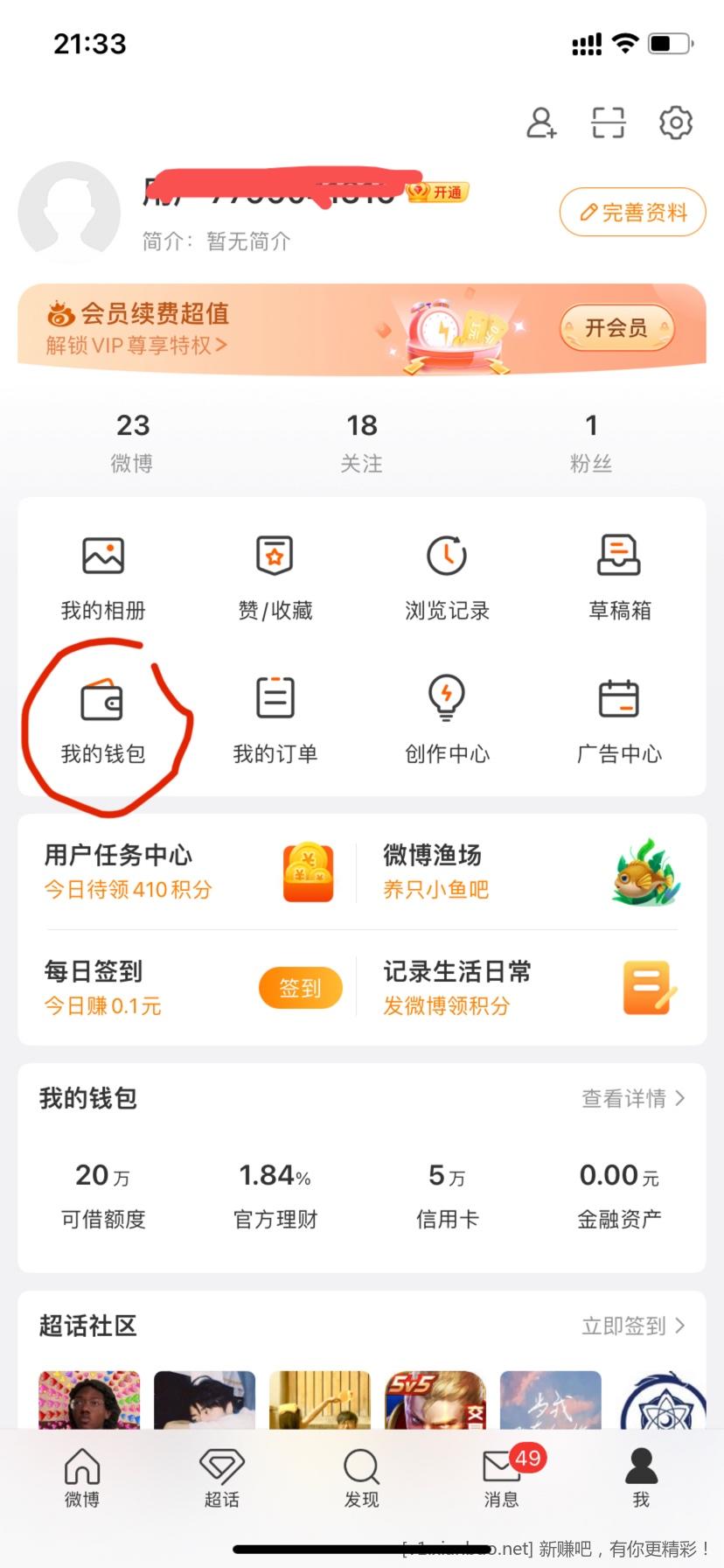Open the settings gear
This screenshot has width=724, height=1568.
[675, 123]
